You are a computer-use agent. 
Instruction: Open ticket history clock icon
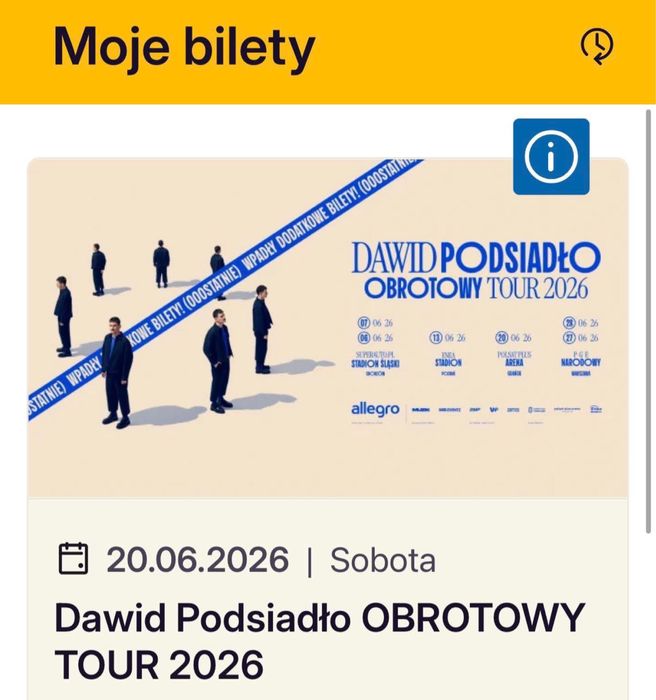(597, 46)
